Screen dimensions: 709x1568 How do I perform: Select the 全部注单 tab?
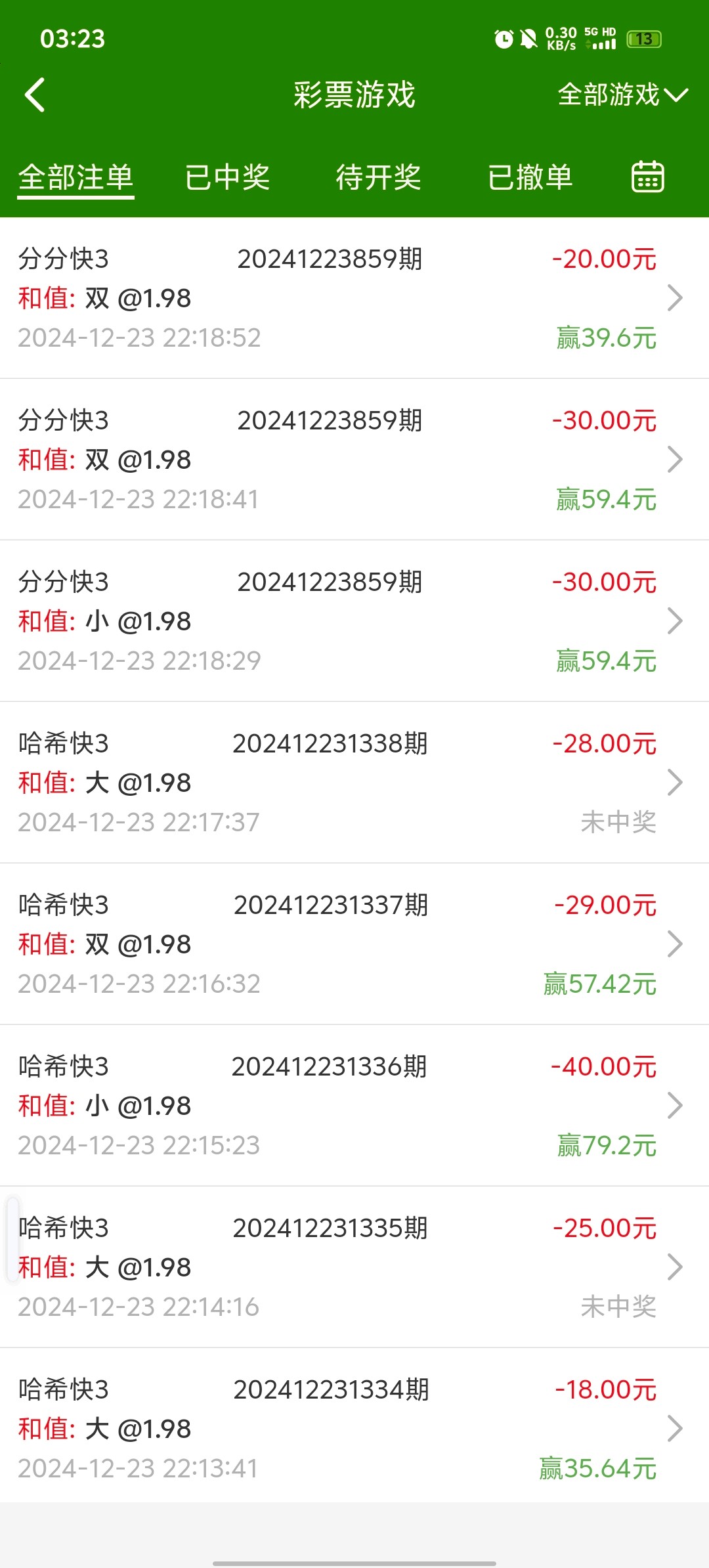coord(75,177)
